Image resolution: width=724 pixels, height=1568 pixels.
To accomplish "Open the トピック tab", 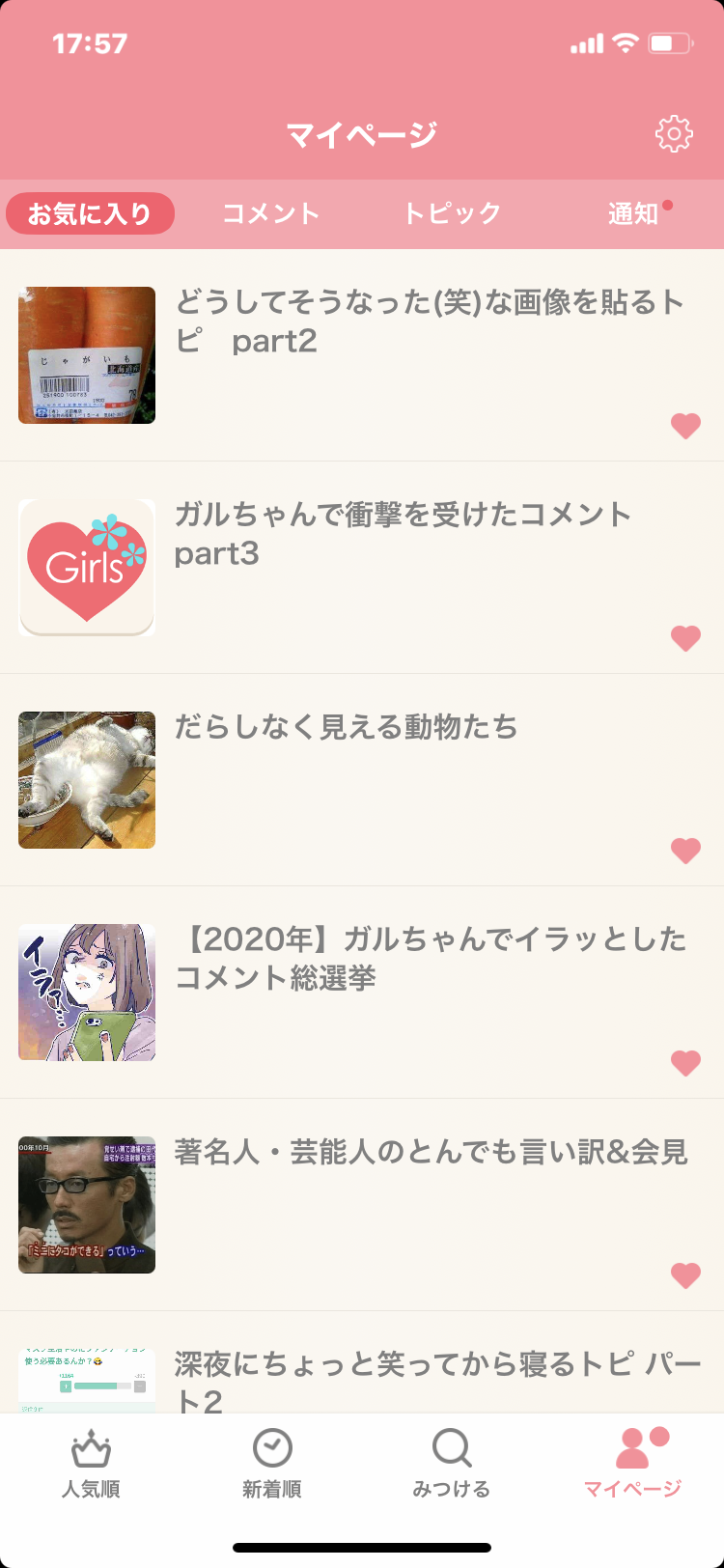I will point(451,214).
